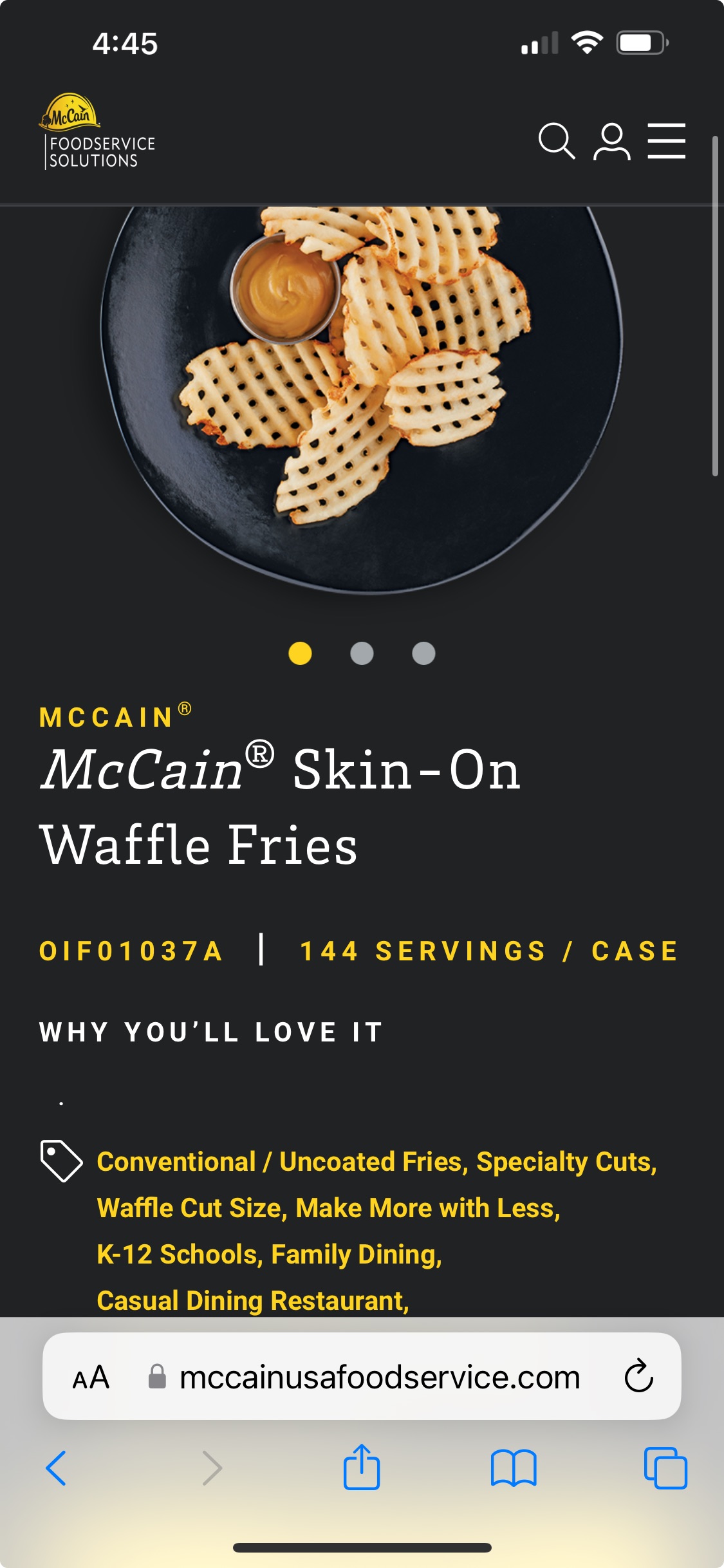Open the Safari tabs overview
Image resolution: width=724 pixels, height=1568 pixels.
point(665,1468)
